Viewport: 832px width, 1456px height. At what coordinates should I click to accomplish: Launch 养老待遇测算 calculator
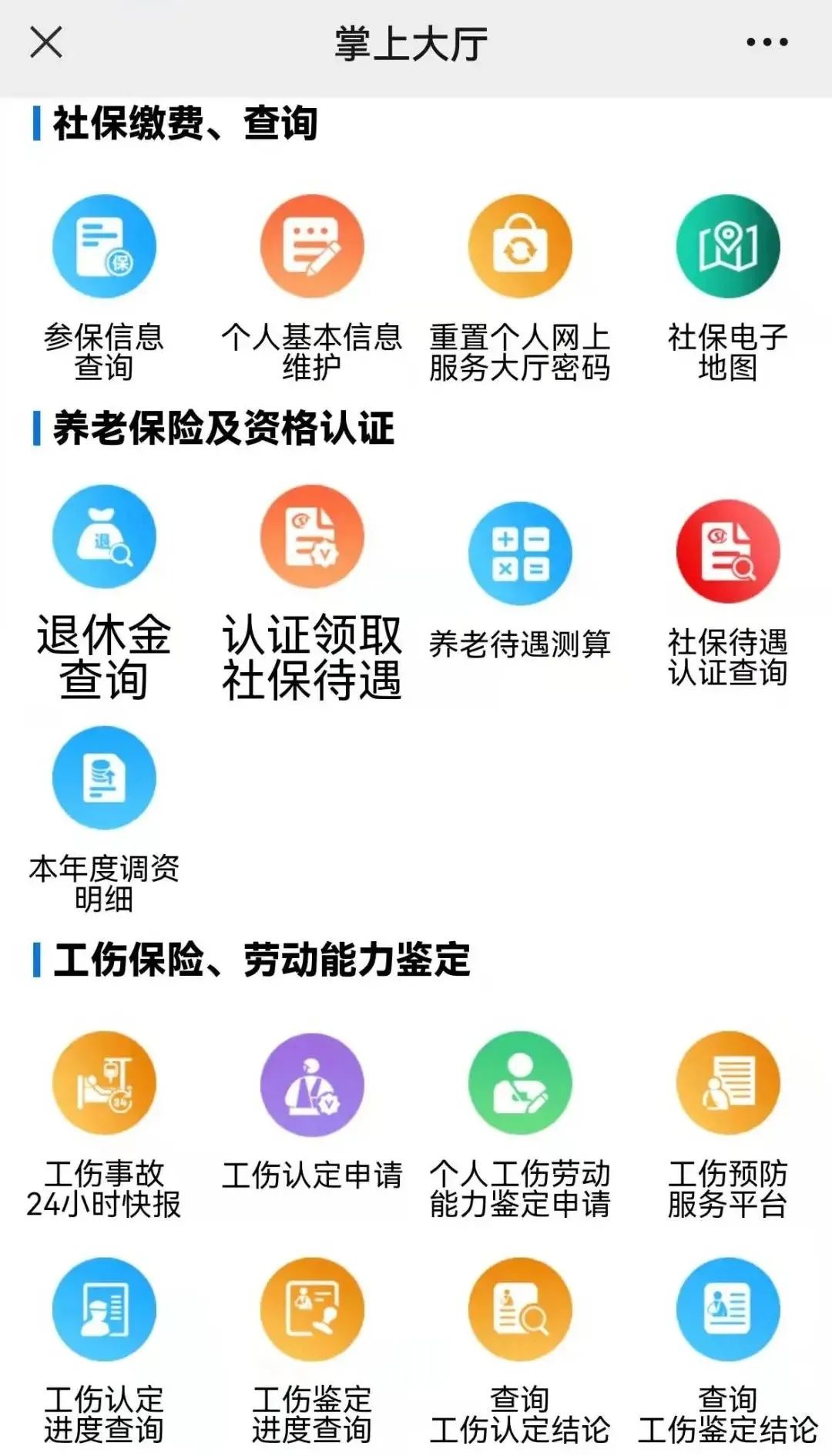tap(520, 553)
